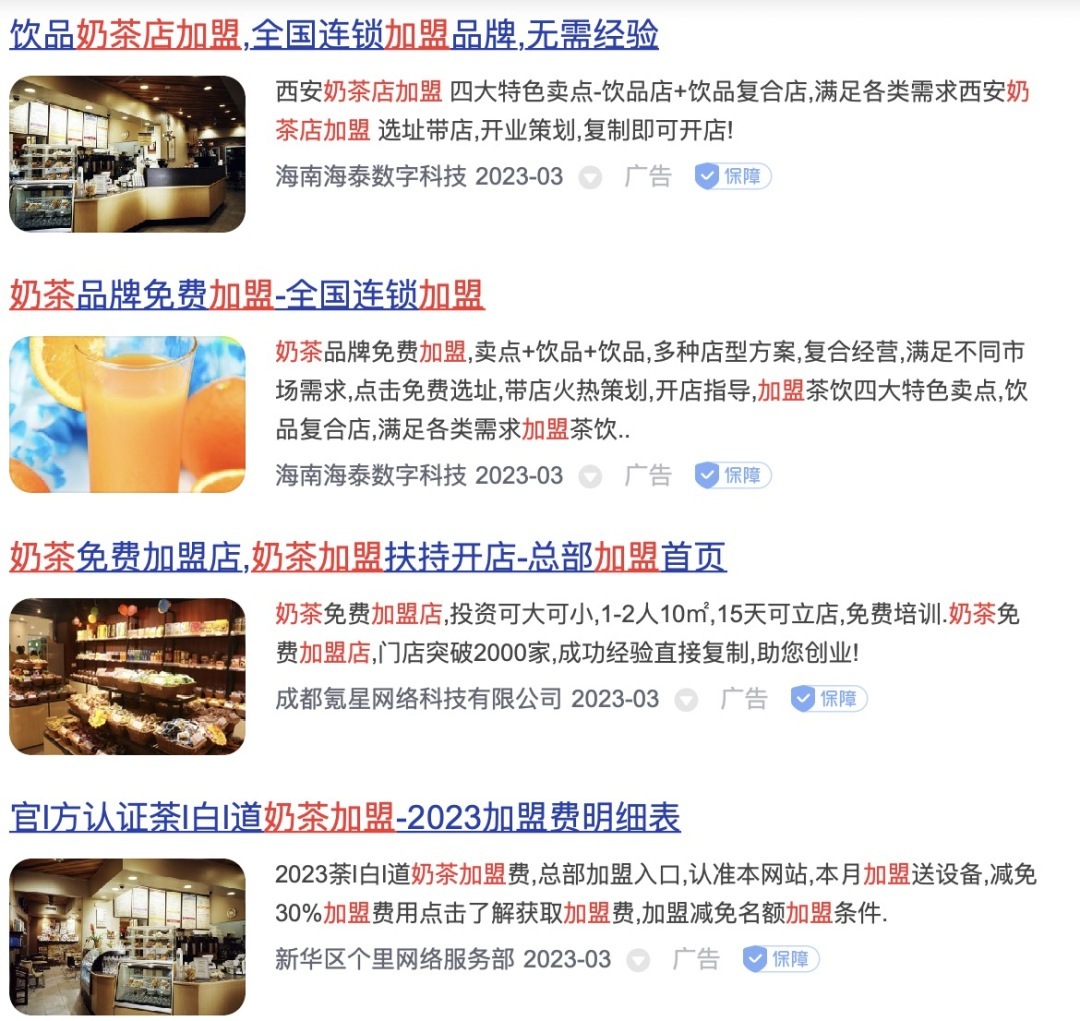The height and width of the screenshot is (1021, 1080).
Task: Tap the 保障 badge of 成都氪星网络科技有限公司
Action: 829,699
